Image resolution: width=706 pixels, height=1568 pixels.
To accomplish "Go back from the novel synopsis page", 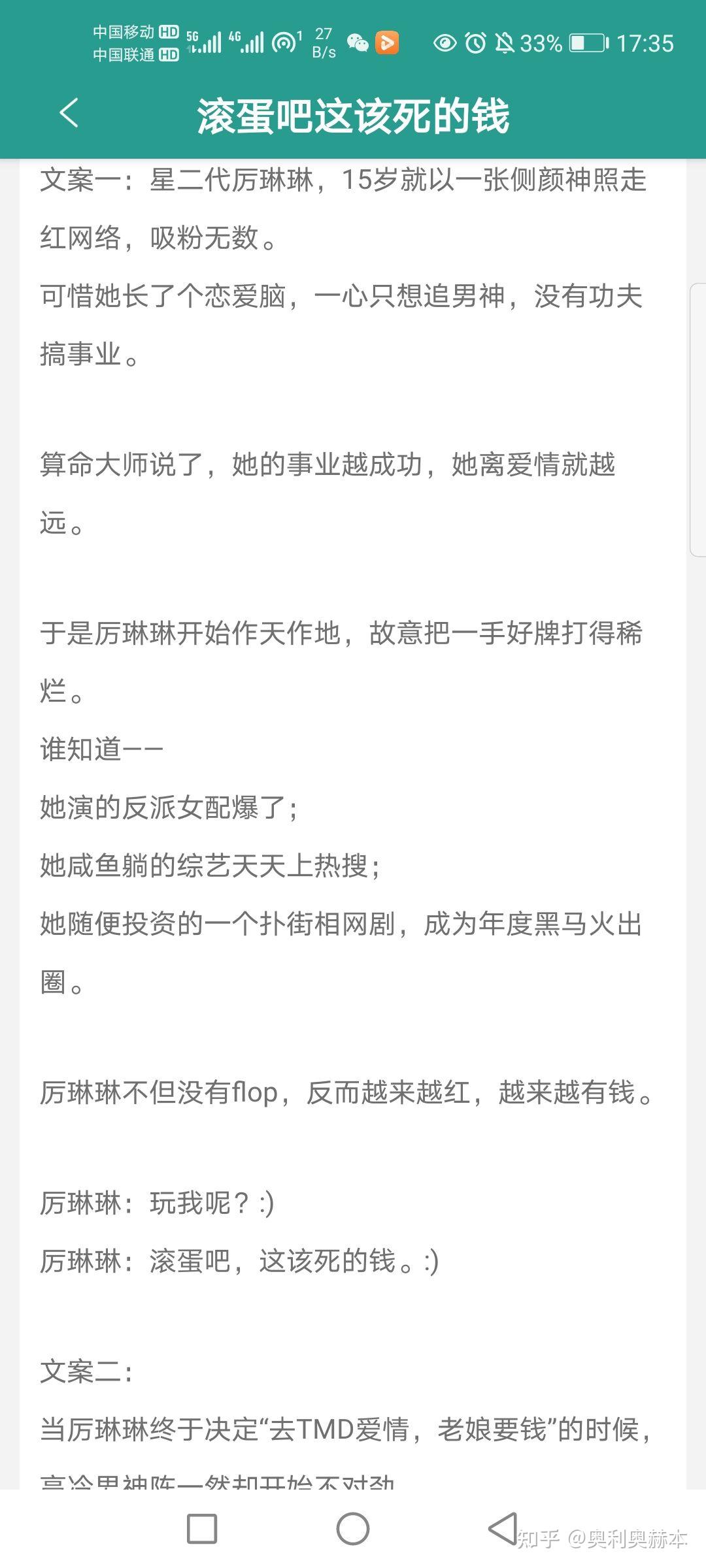I will pos(69,114).
